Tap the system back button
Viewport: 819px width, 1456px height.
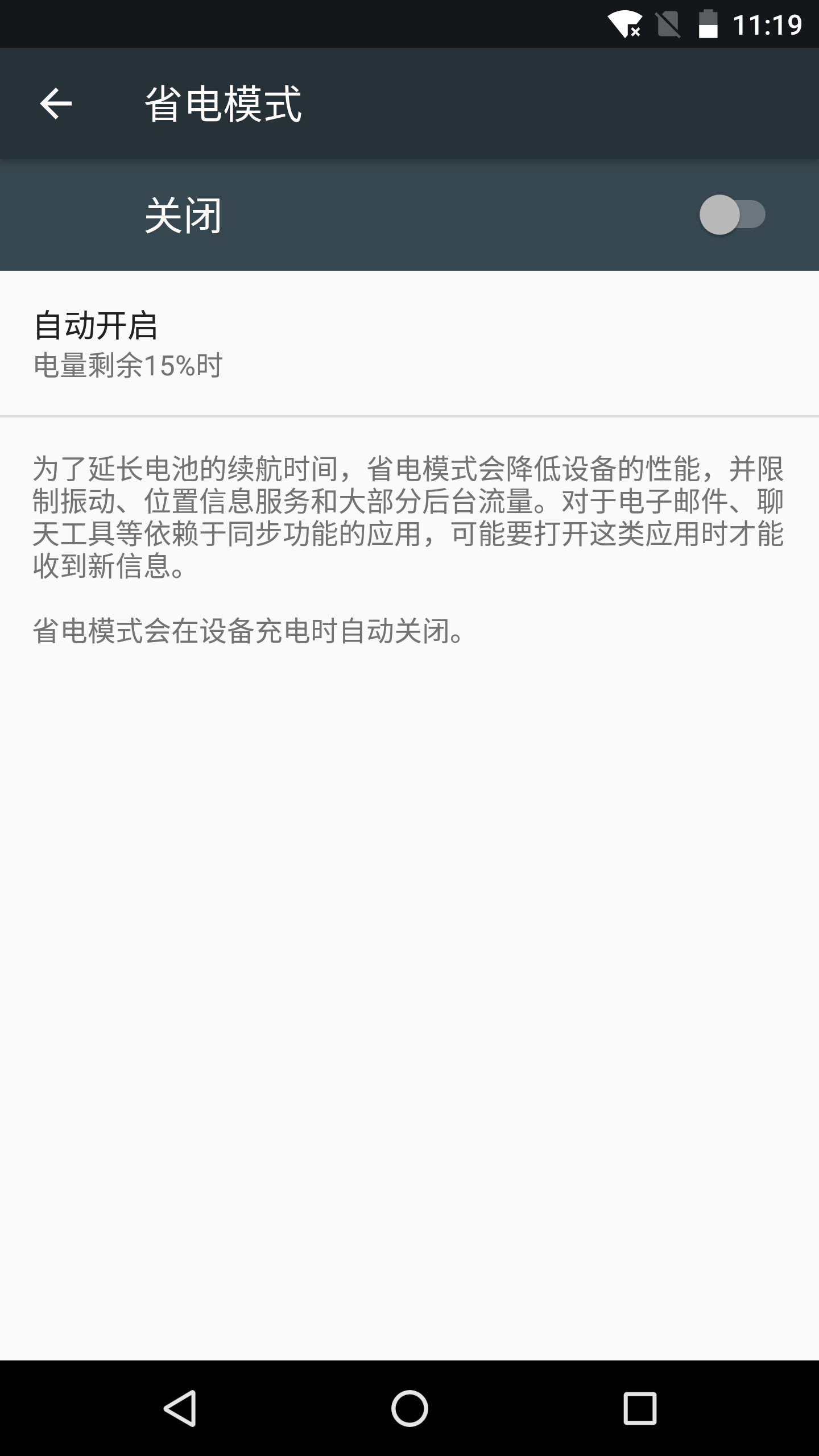[x=180, y=1408]
